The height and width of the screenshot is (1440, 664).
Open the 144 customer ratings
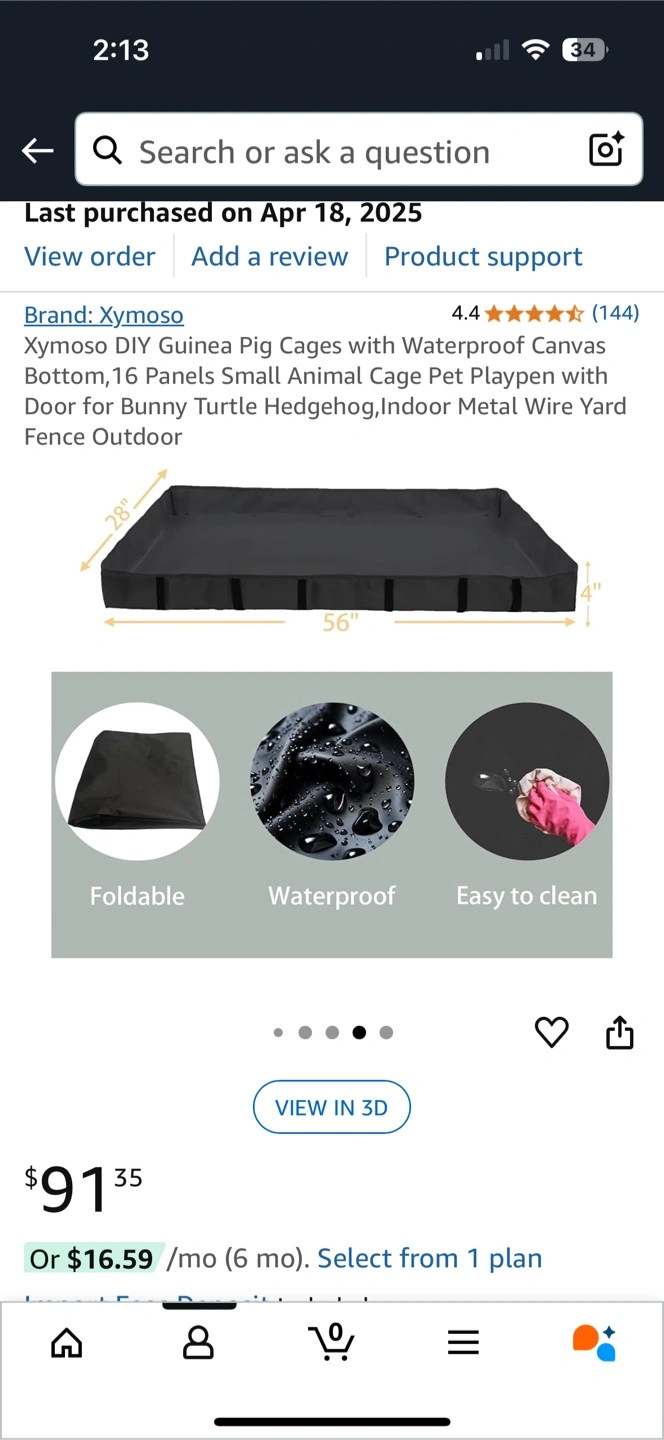tap(614, 313)
